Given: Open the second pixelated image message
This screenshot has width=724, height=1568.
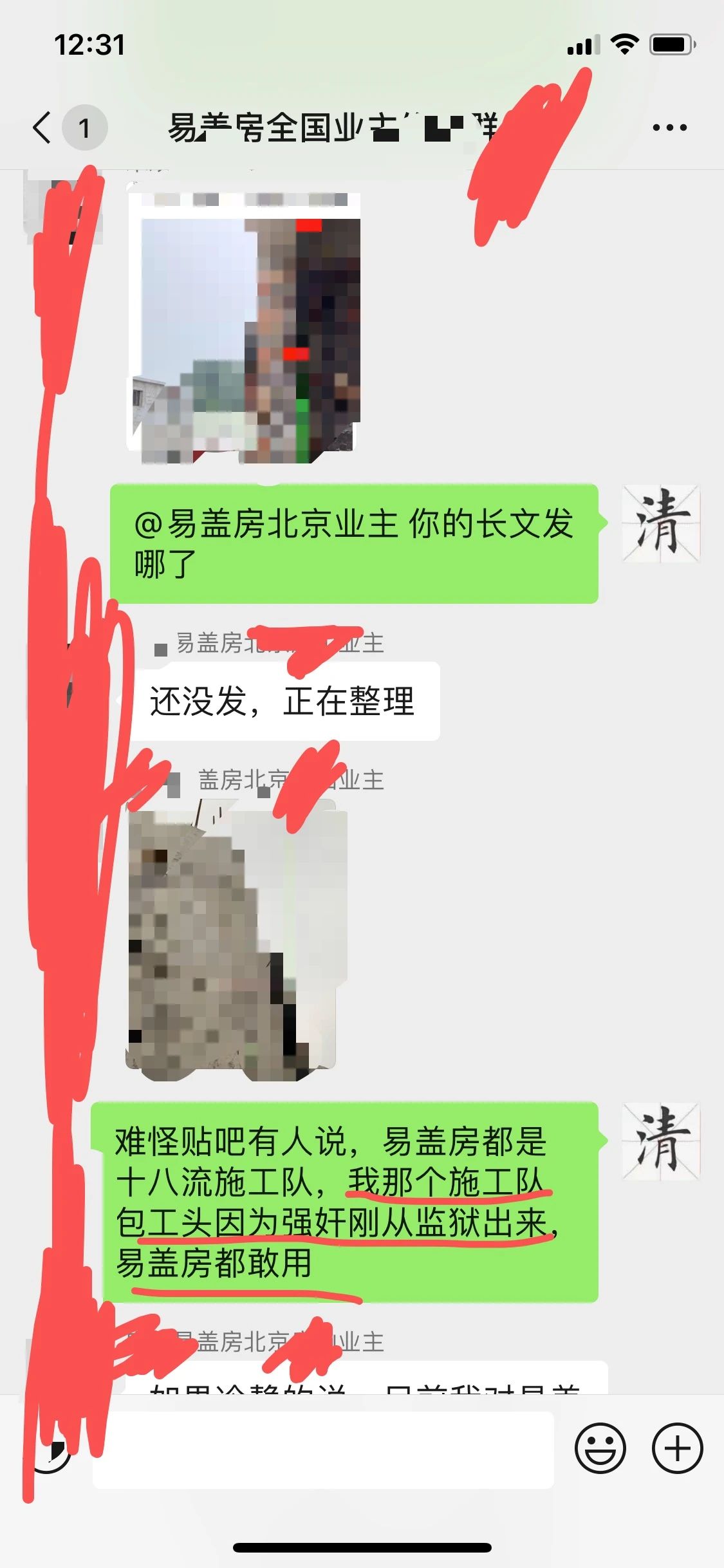Looking at the screenshot, I should (x=235, y=940).
